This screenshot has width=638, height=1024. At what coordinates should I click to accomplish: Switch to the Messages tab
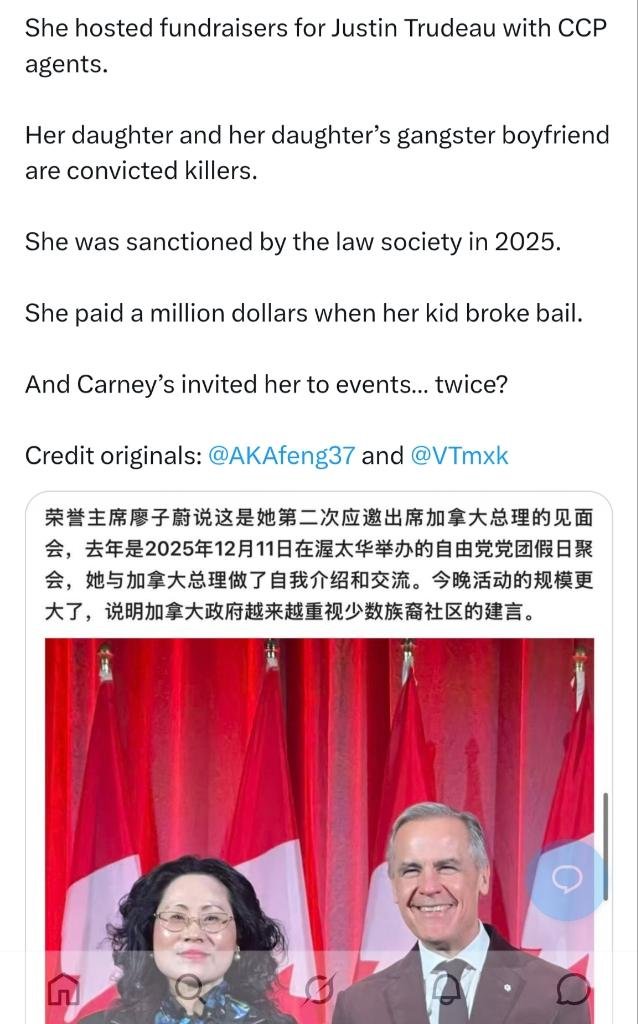(571, 989)
